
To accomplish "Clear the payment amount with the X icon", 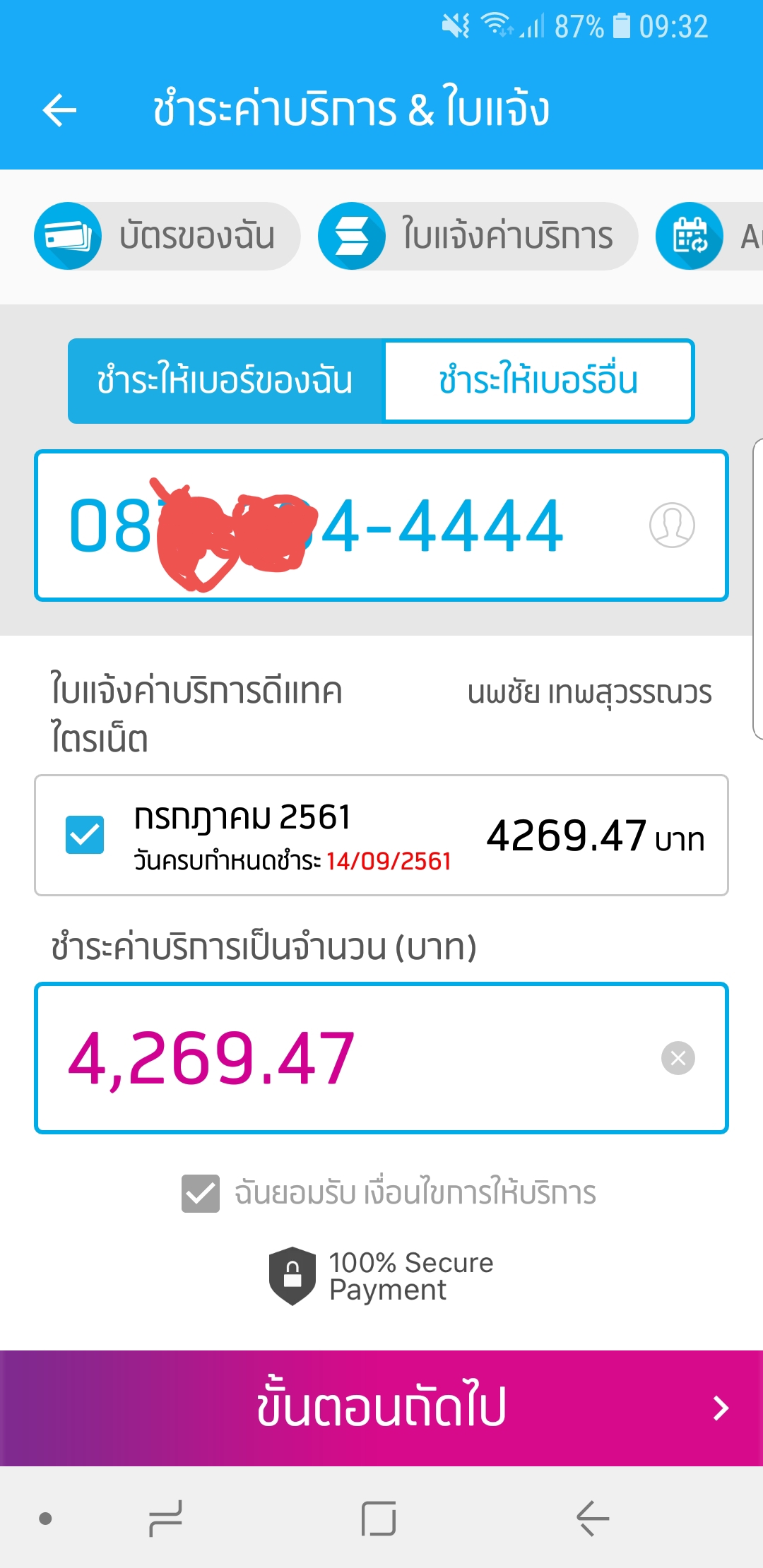I will (678, 1058).
